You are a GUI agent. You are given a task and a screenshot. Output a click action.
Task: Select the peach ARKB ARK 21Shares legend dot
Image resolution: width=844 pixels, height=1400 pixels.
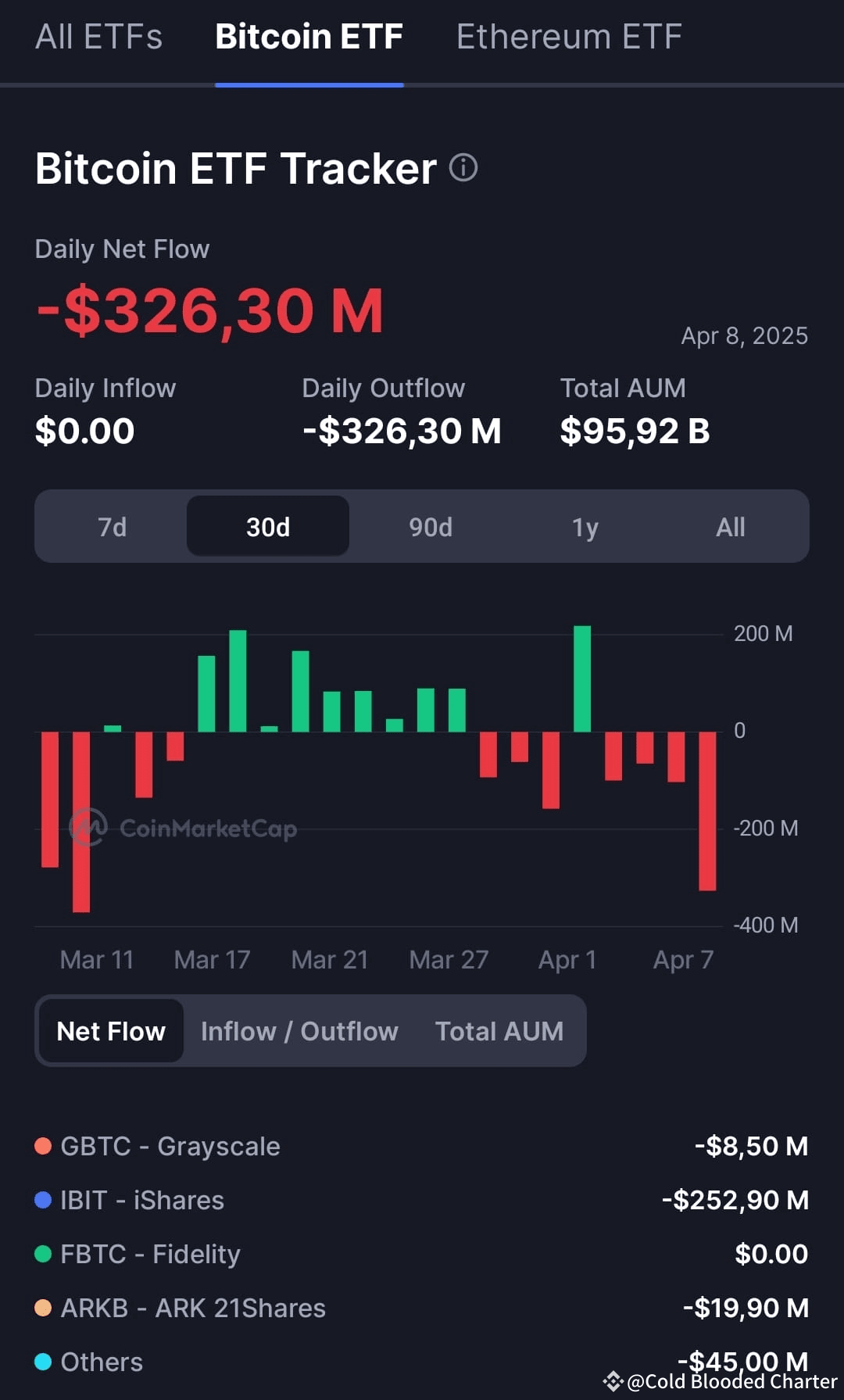(45, 1307)
